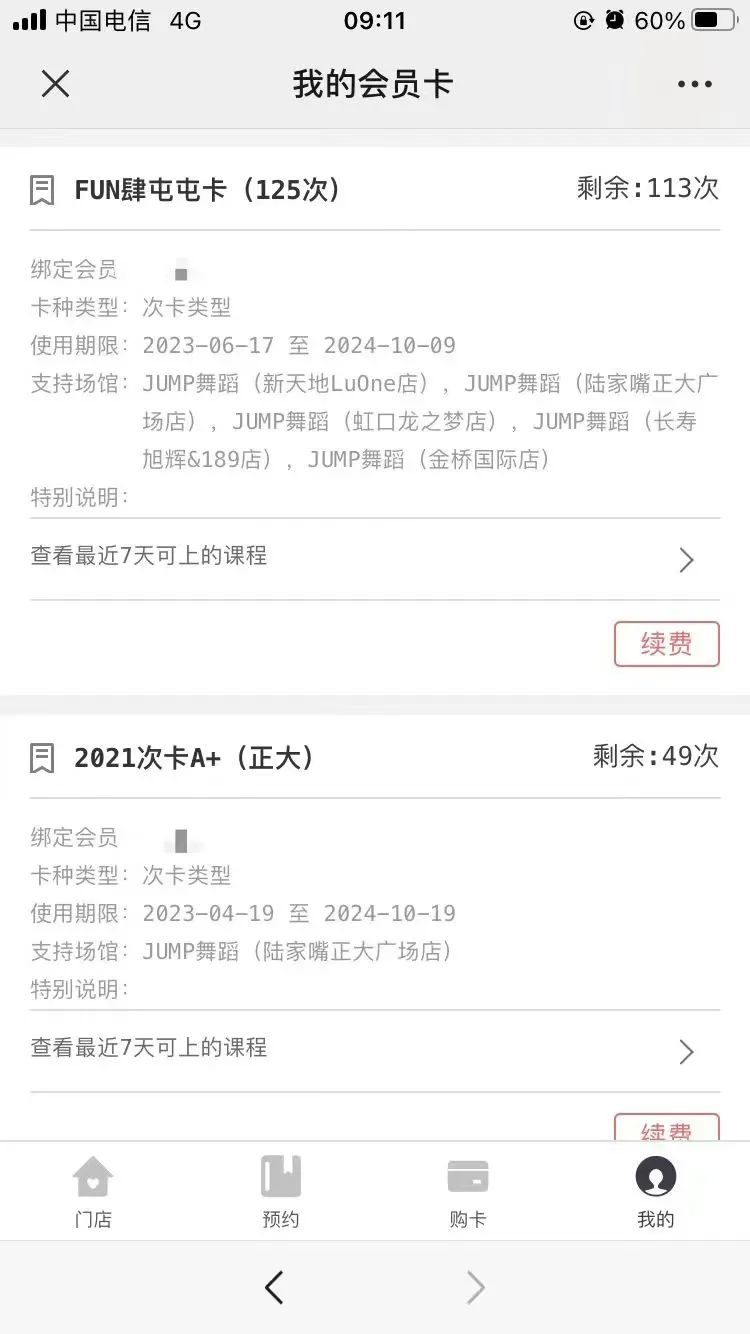Renew the FUN肆屯屯卡 card
This screenshot has width=750, height=1334.
[666, 644]
